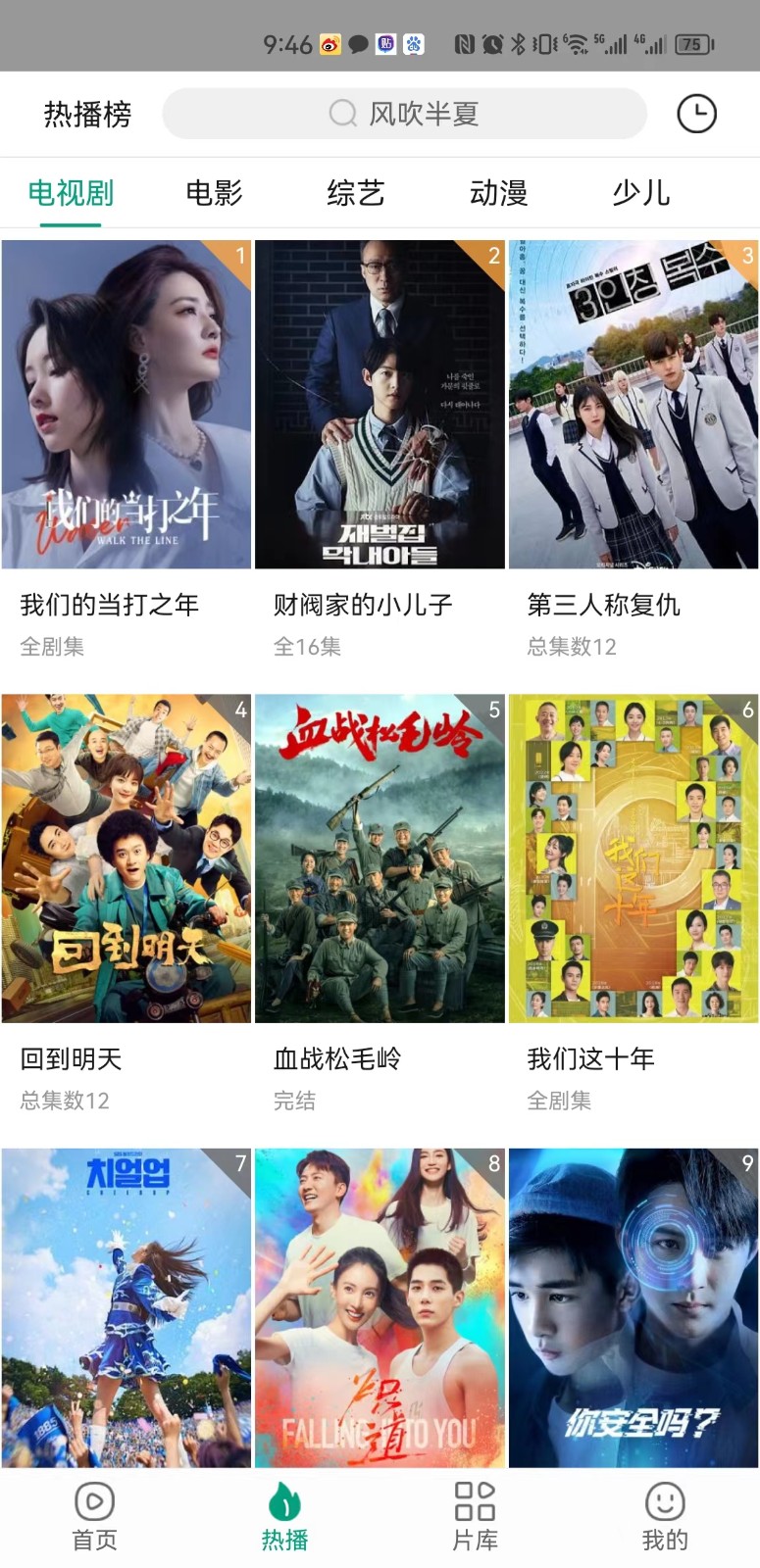Open the 少儿 tab

[x=640, y=193]
